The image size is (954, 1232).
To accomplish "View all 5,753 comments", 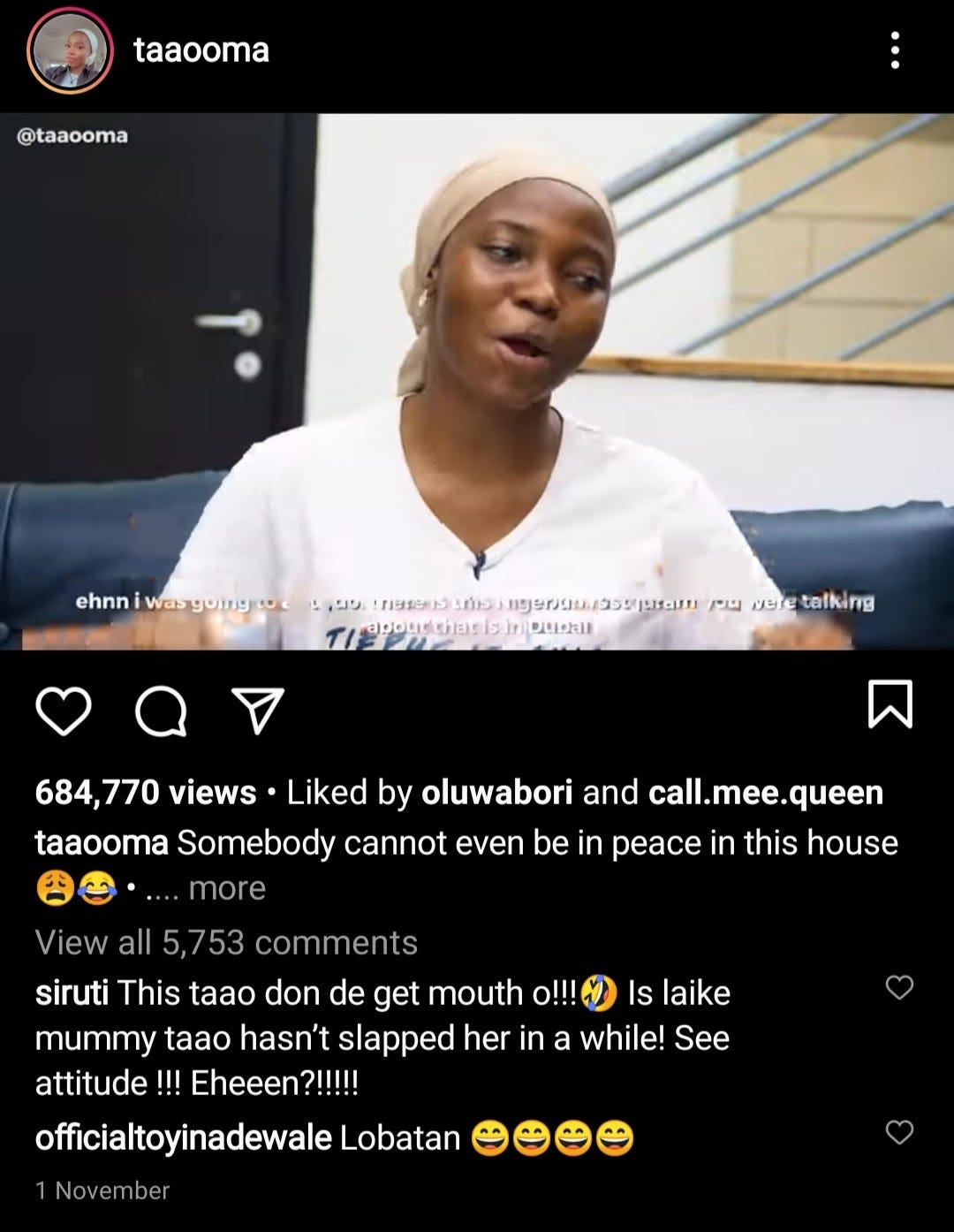I will tap(226, 942).
